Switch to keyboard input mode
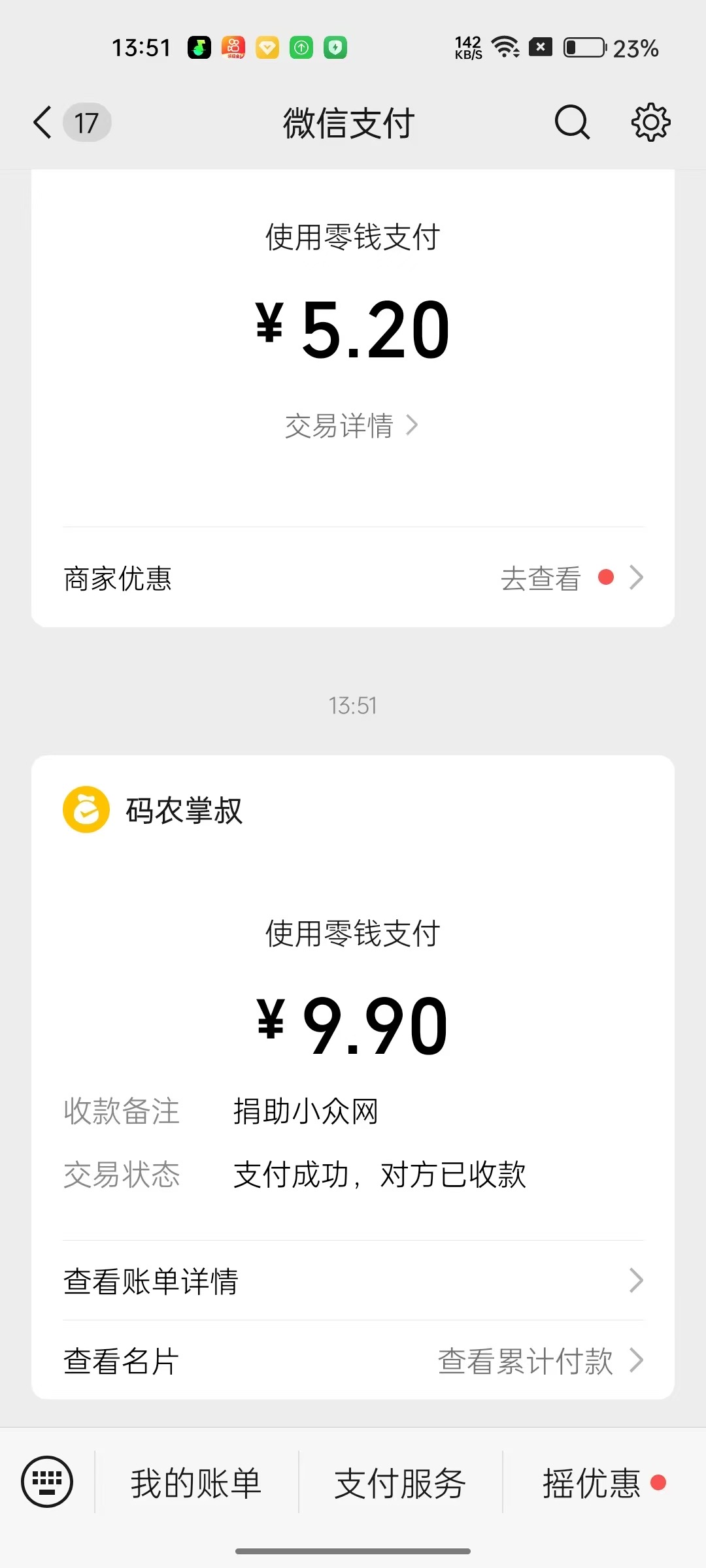The width and height of the screenshot is (706, 1568). (x=47, y=1482)
